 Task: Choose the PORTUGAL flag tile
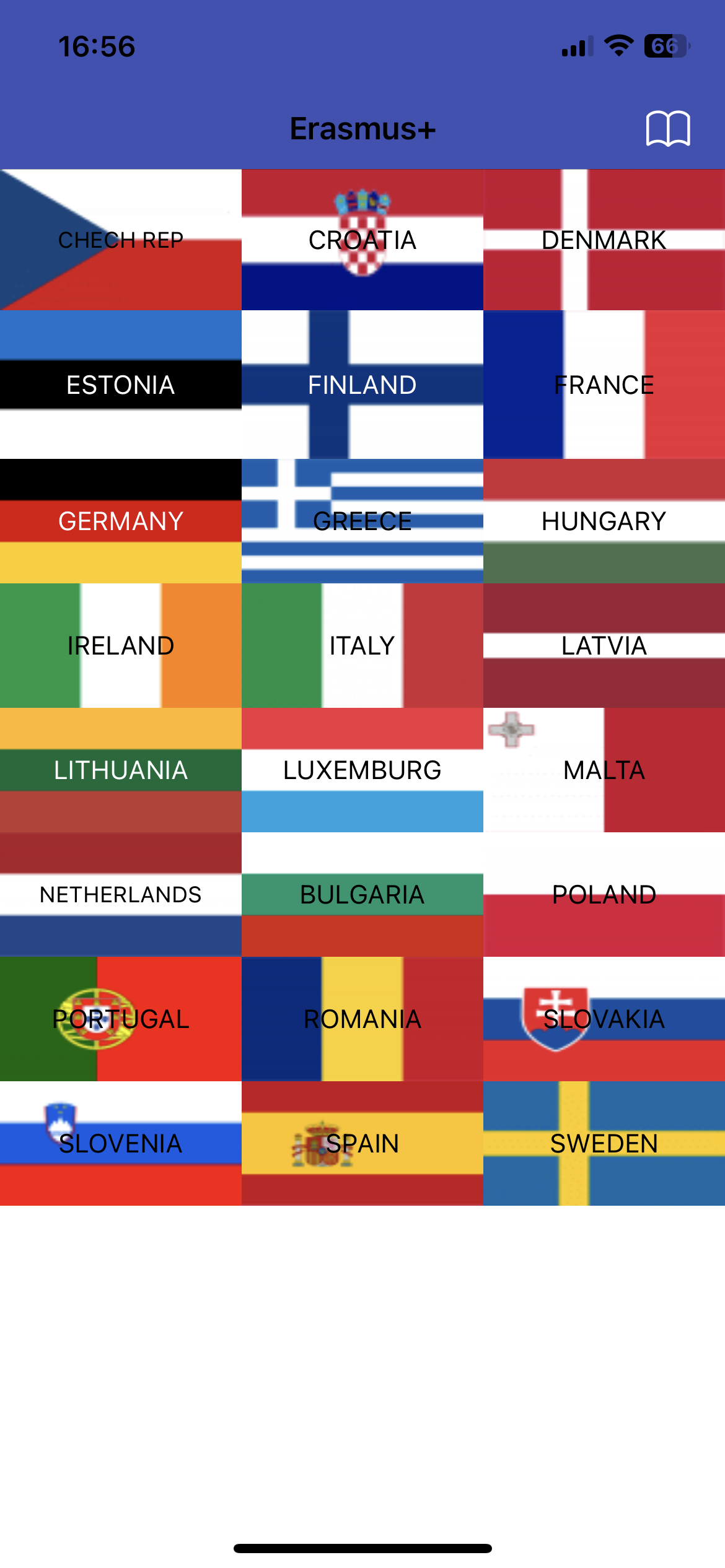[121, 1019]
